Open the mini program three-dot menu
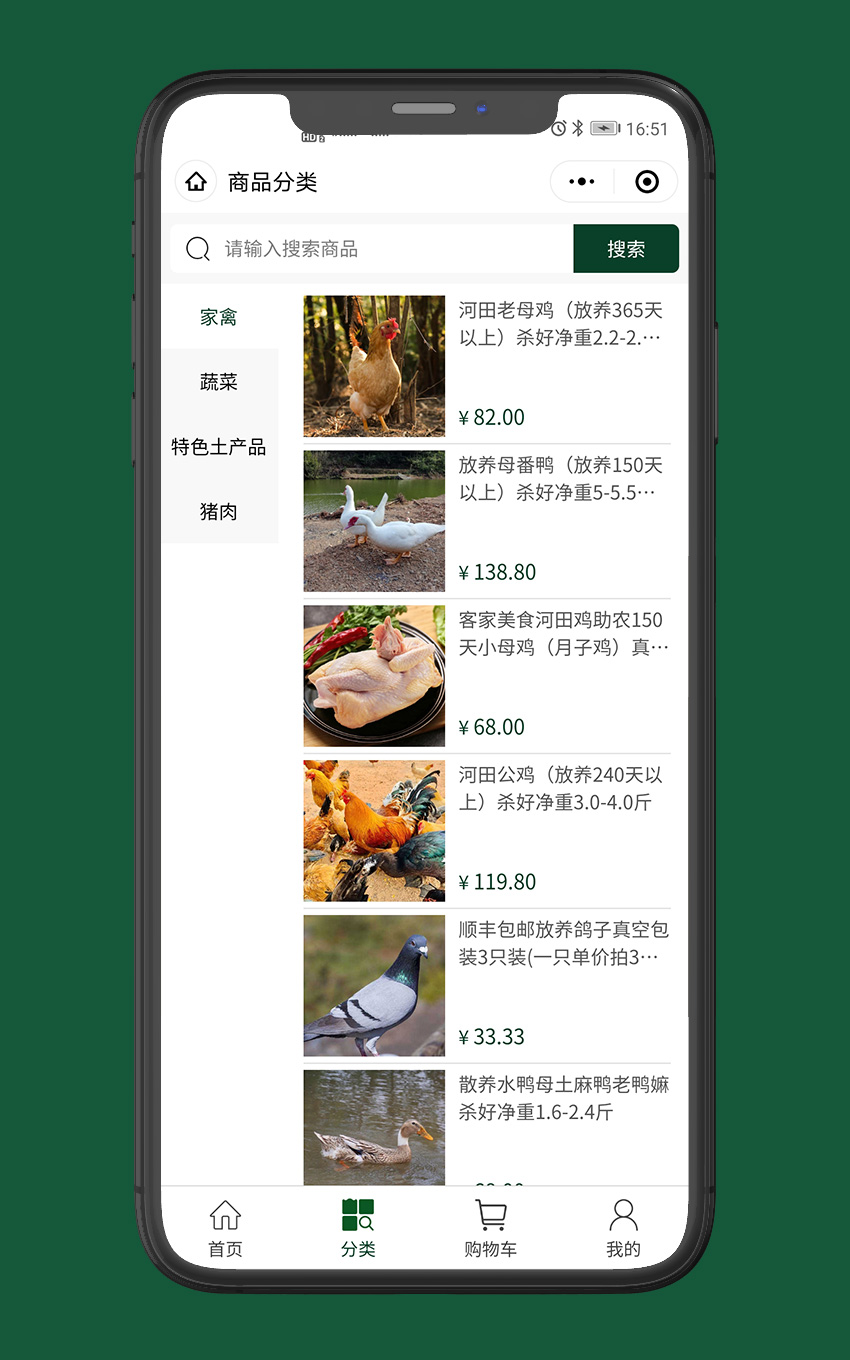This screenshot has width=850, height=1360. point(581,182)
